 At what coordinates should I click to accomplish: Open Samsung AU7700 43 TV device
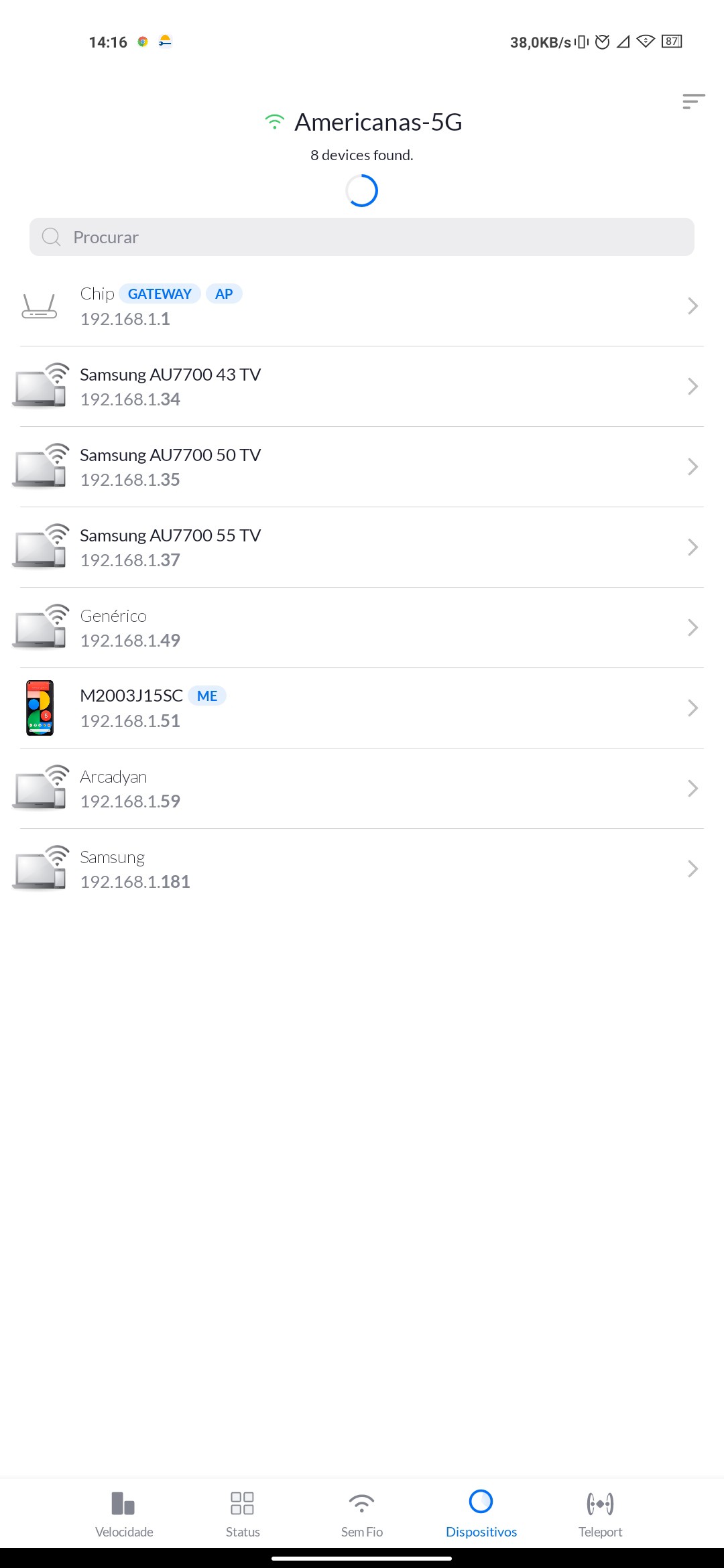coord(362,387)
